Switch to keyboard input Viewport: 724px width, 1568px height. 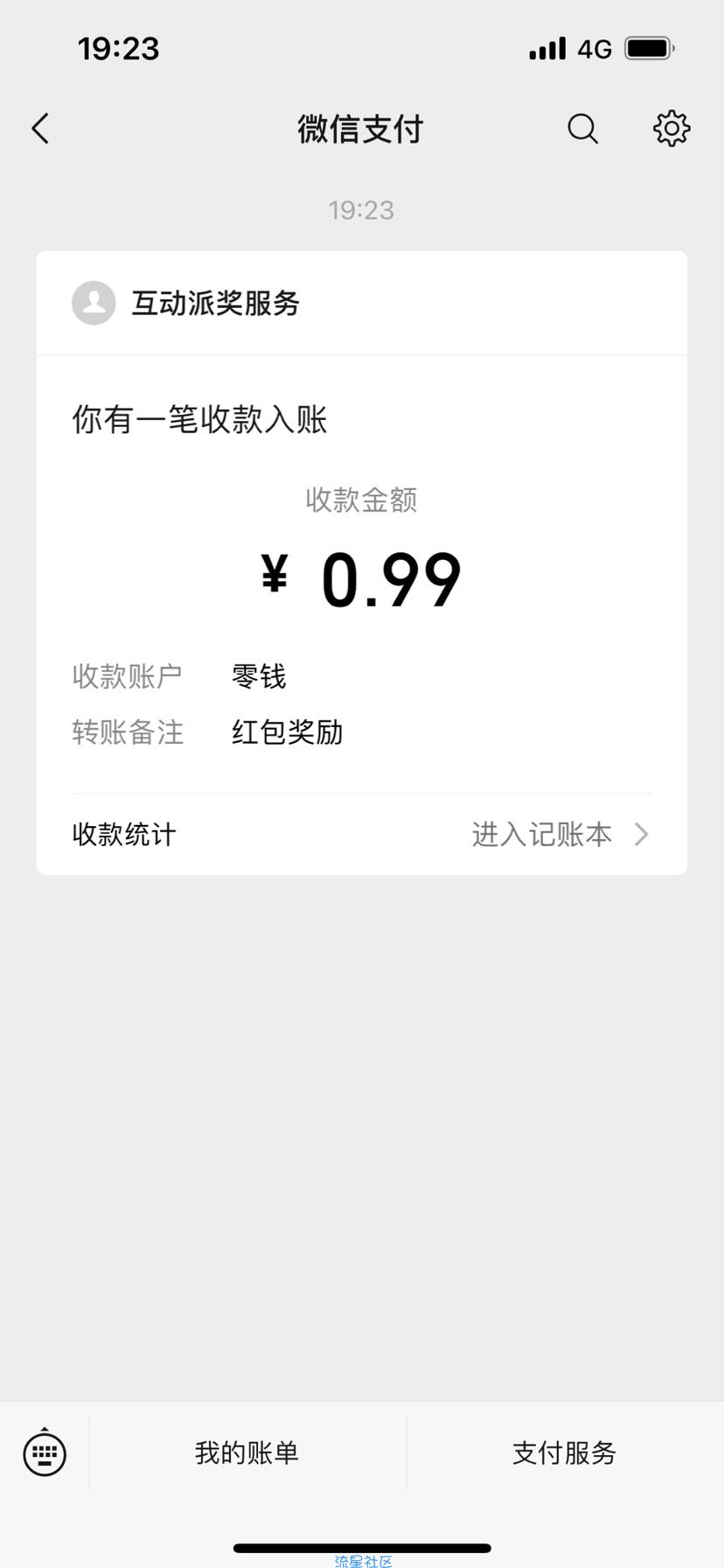[x=44, y=1452]
